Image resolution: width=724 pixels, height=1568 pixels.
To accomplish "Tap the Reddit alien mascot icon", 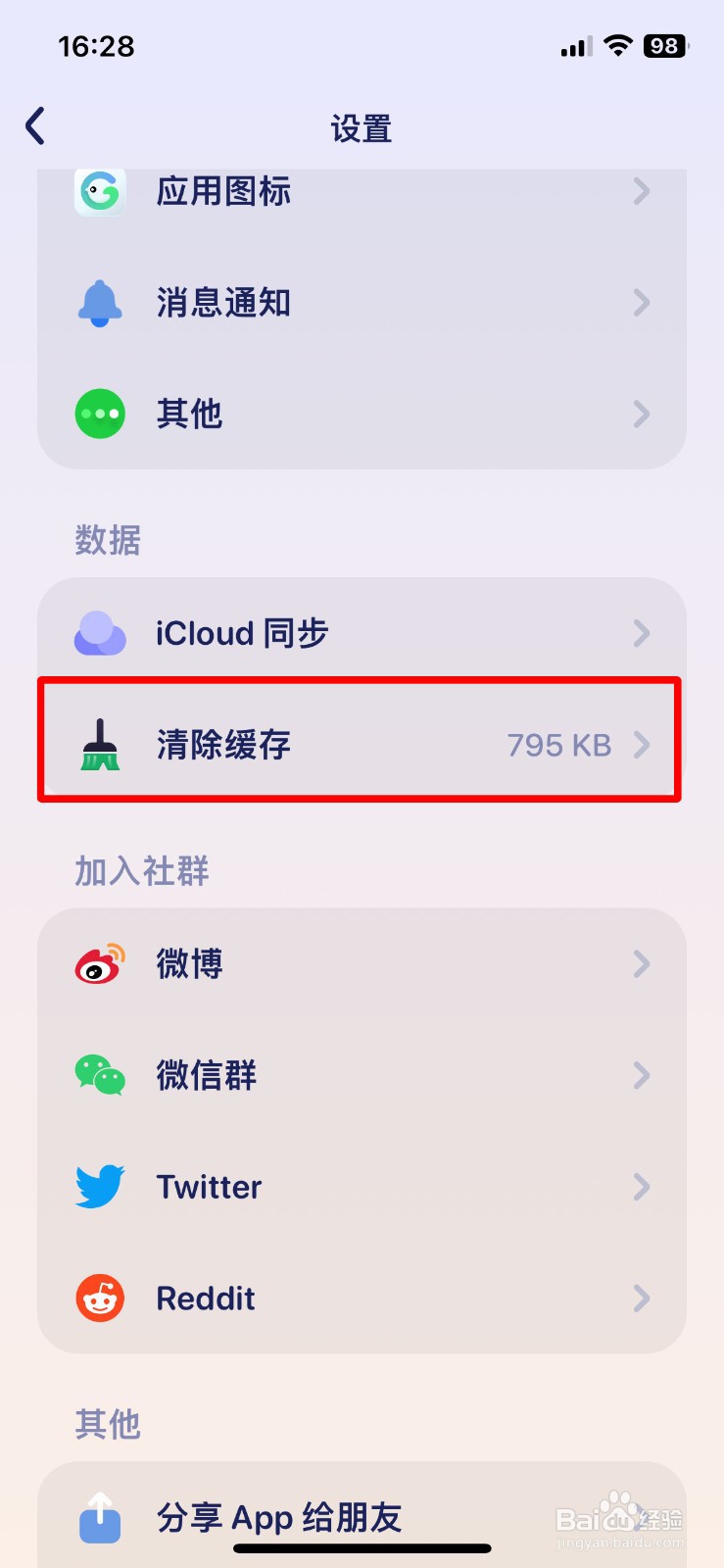I will [x=98, y=1298].
